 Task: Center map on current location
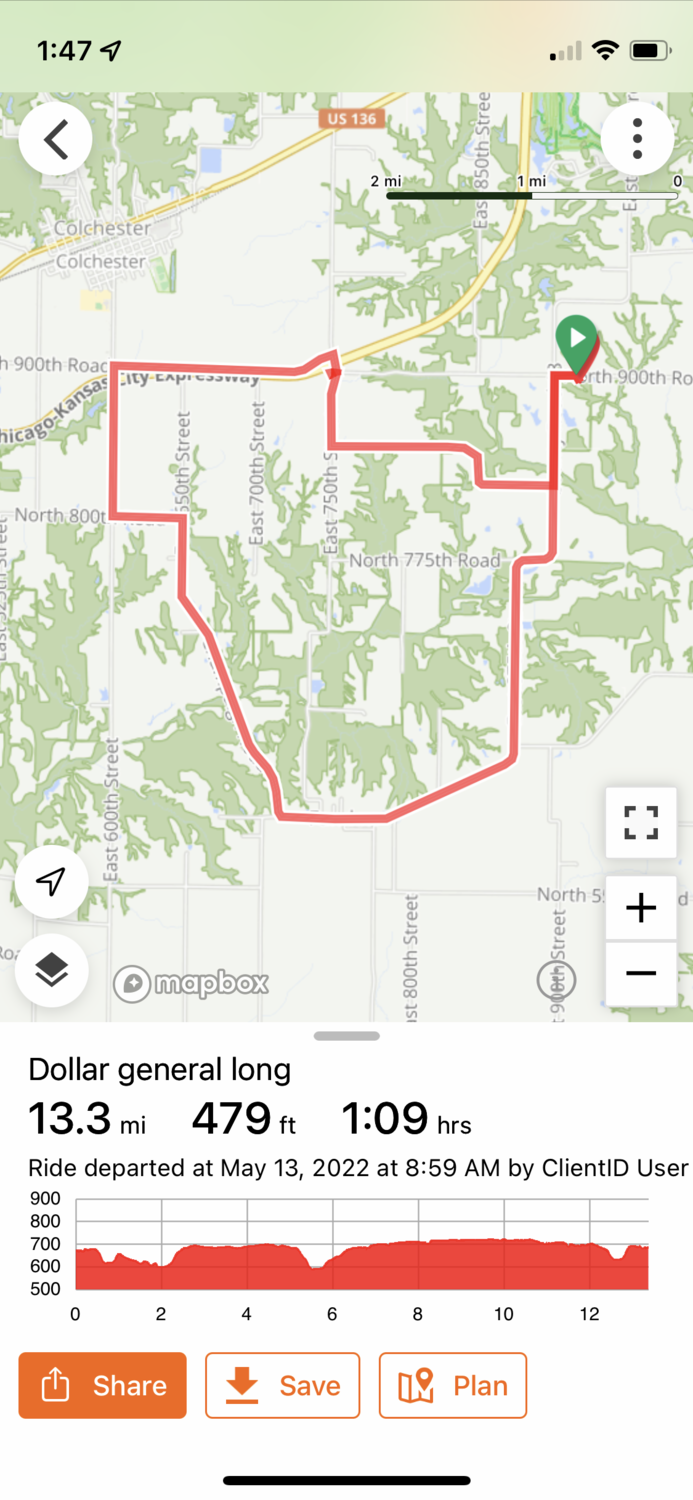[x=51, y=881]
